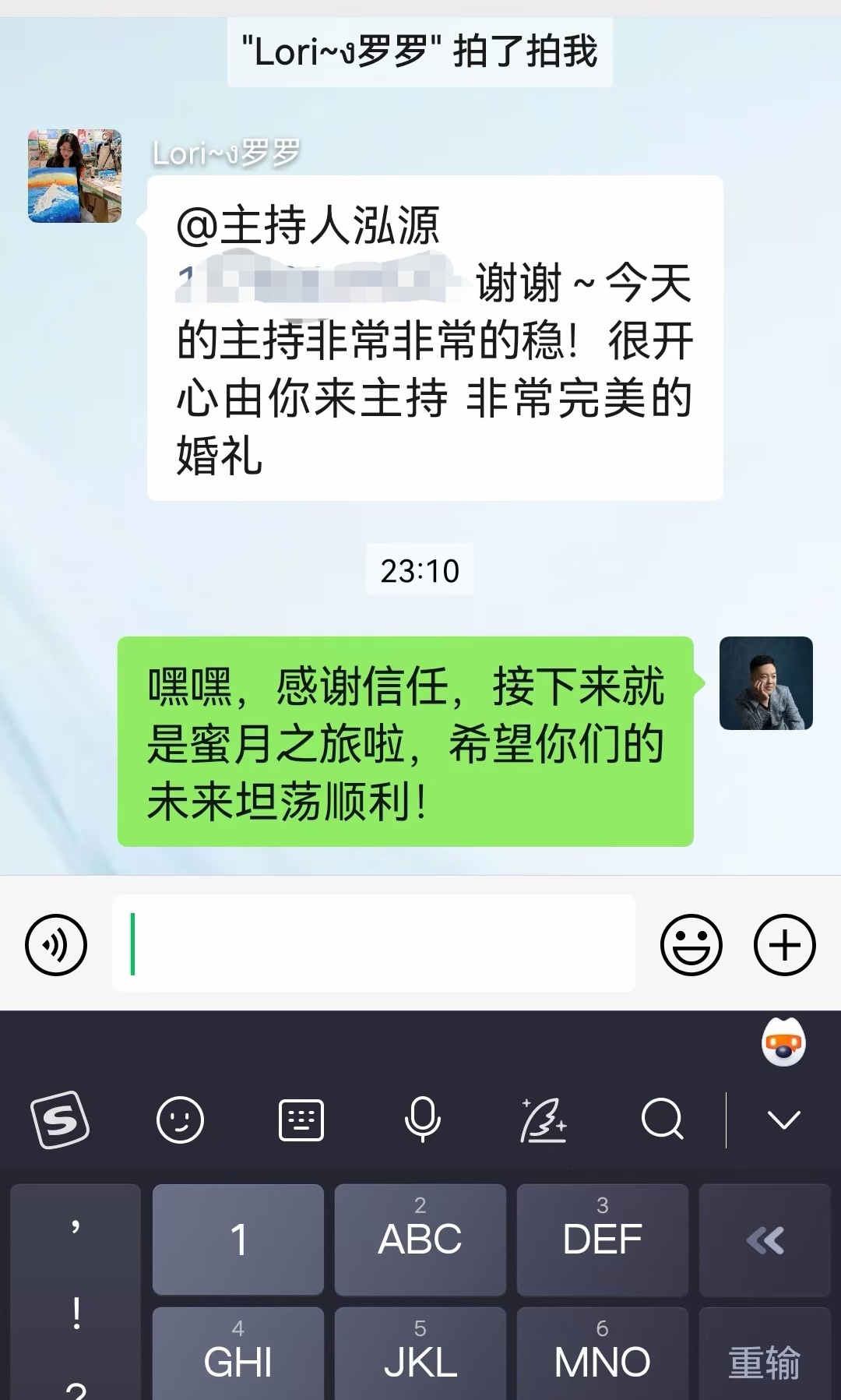Tap the JKL key

420,1356
